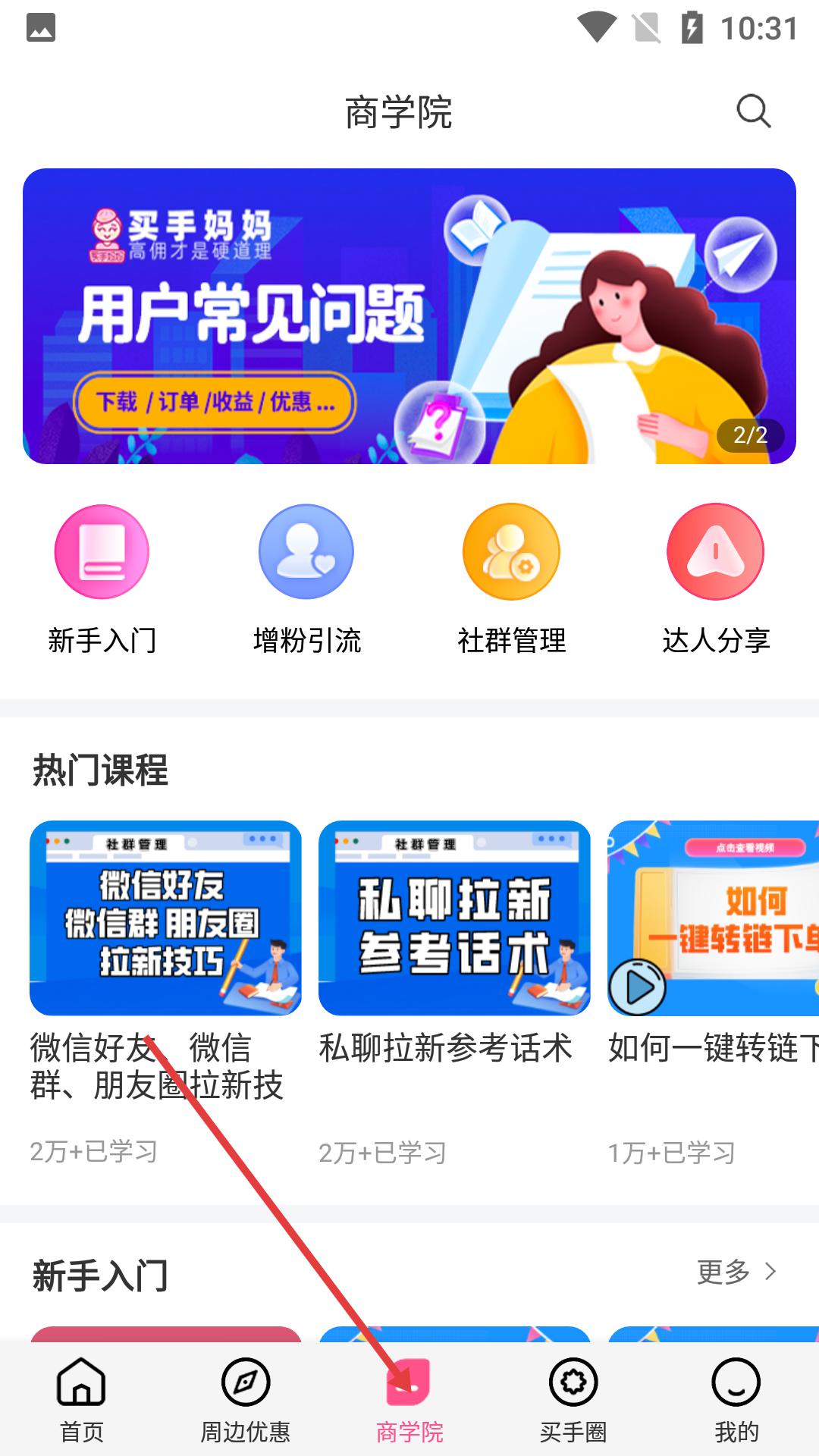Open the search icon in the header

pyautogui.click(x=753, y=111)
